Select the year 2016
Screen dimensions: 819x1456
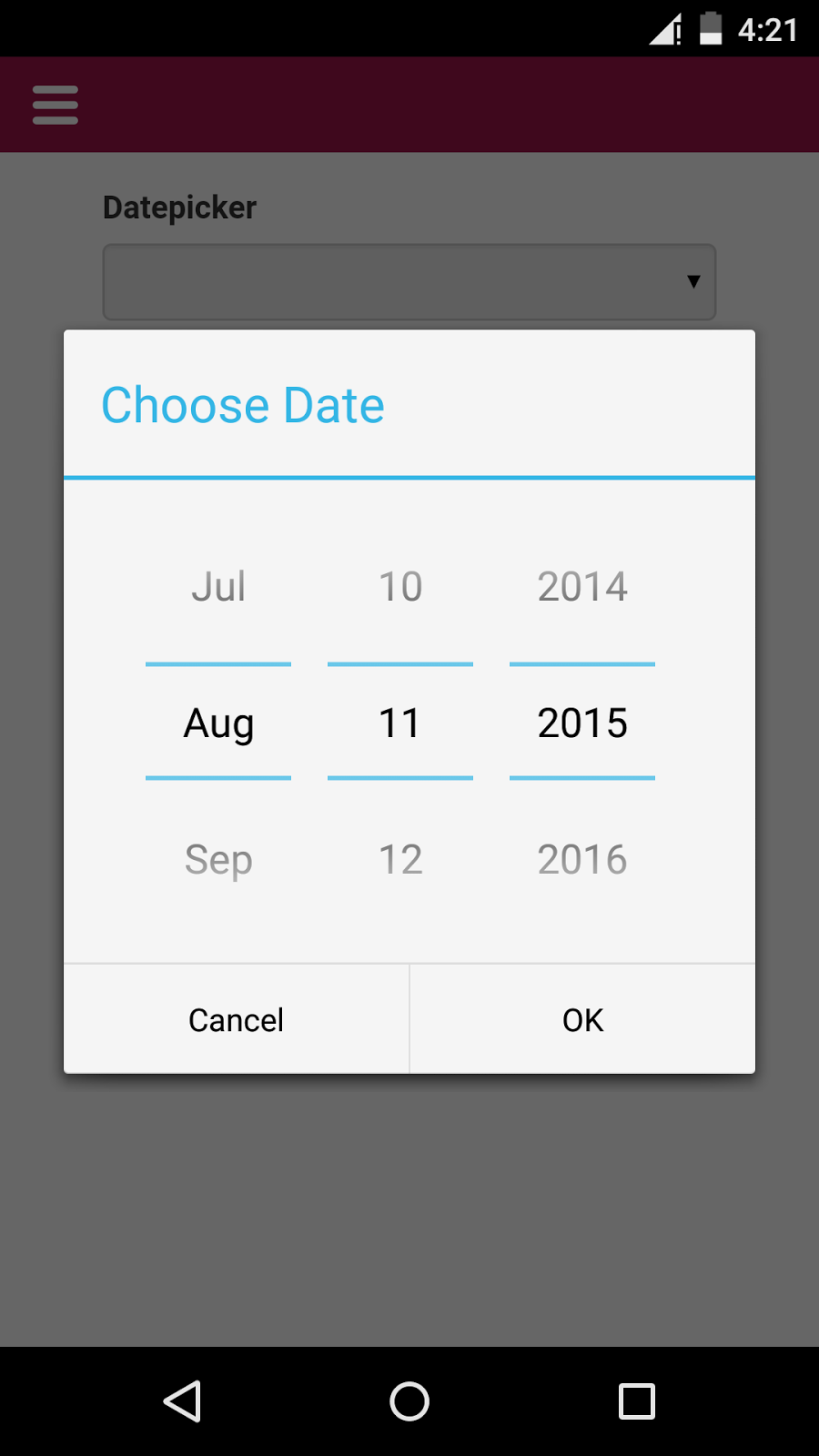click(x=582, y=859)
